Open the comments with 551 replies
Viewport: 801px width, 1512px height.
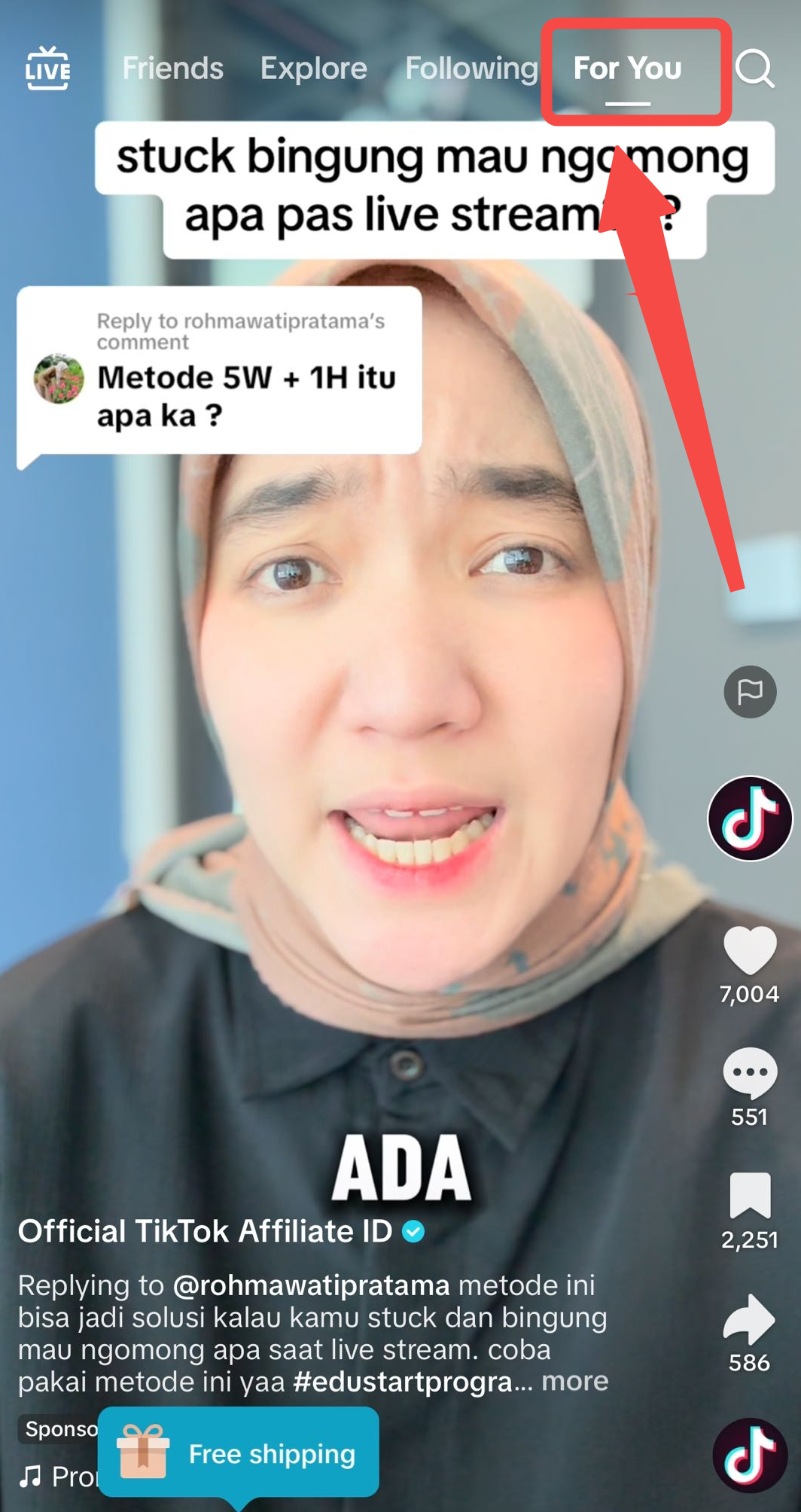pyautogui.click(x=750, y=1073)
